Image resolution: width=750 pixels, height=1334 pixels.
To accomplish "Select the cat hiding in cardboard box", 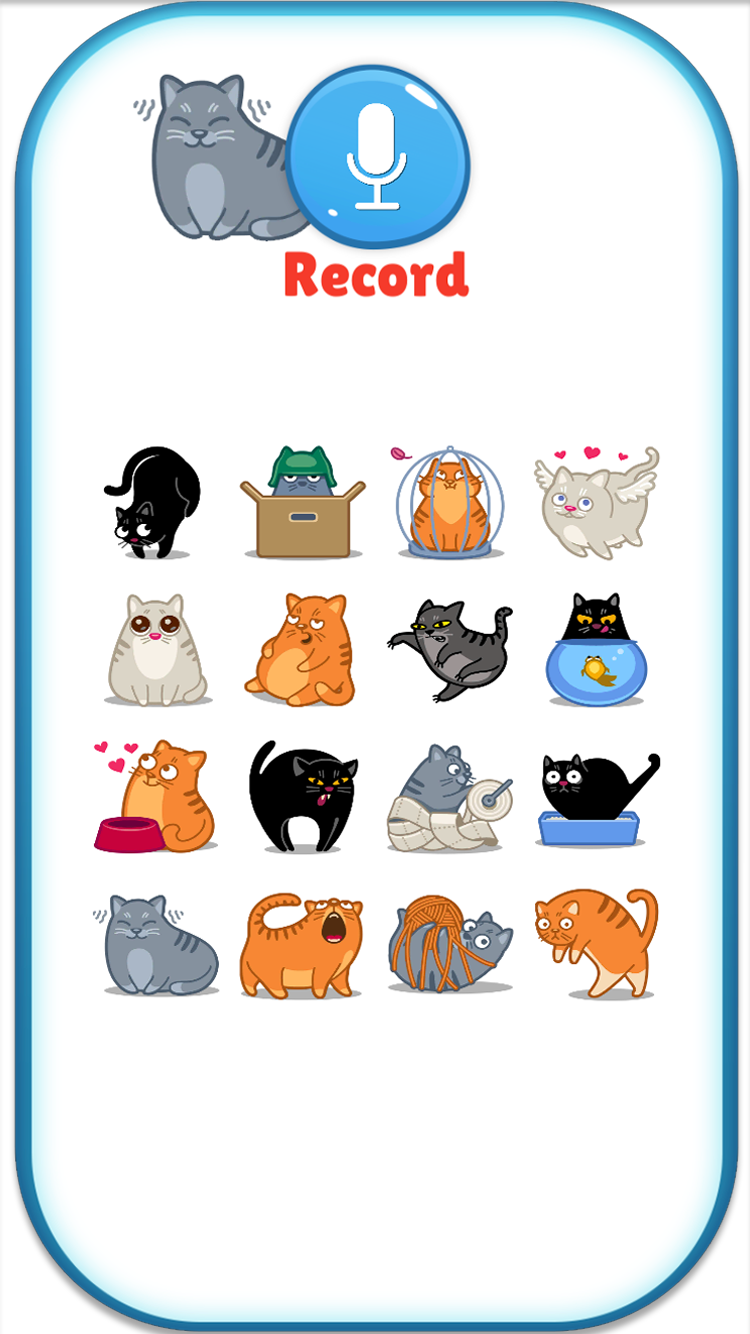I will pos(303,500).
